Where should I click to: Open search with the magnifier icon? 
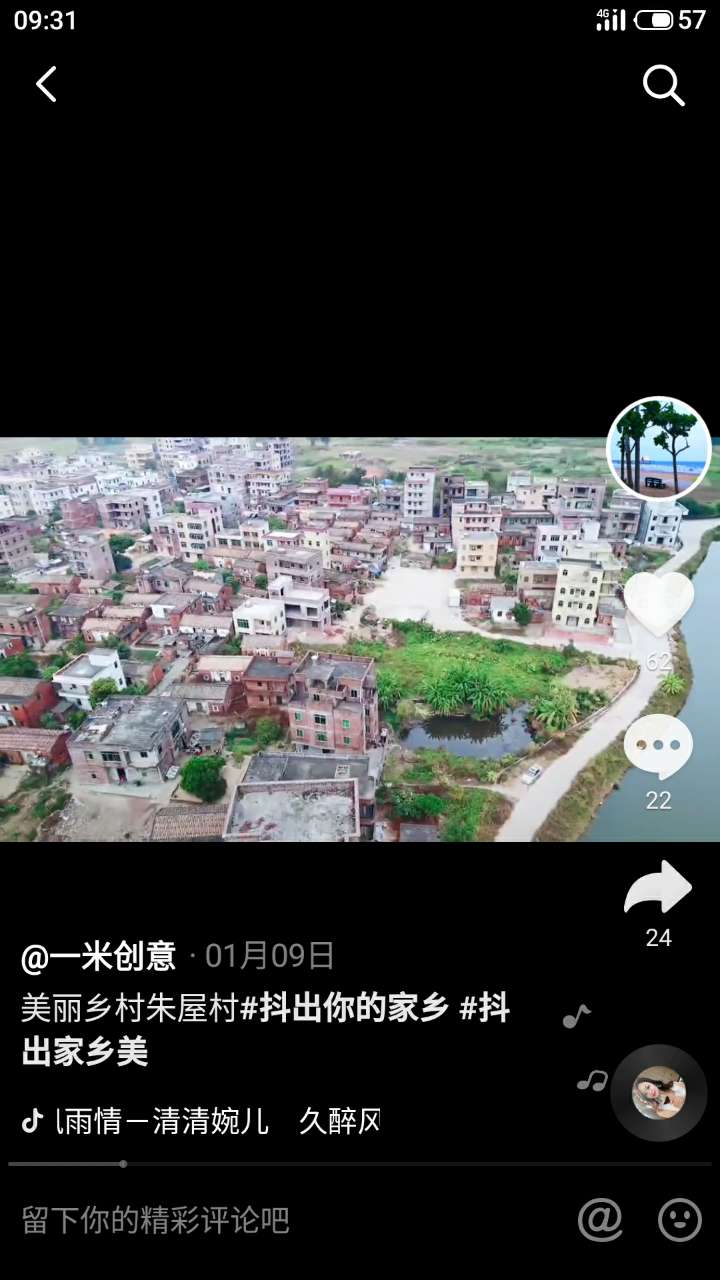663,86
